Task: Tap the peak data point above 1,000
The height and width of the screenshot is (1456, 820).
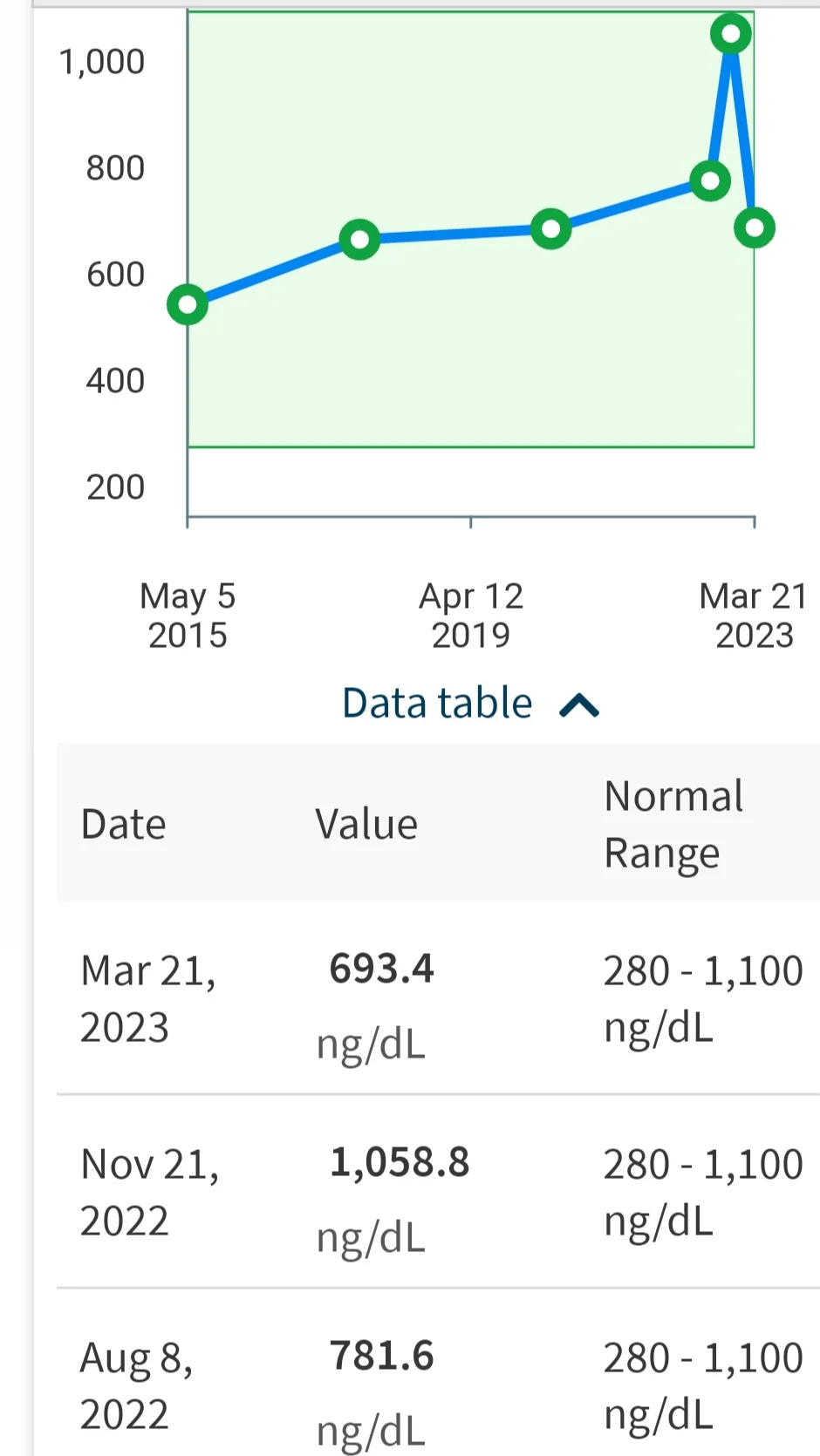Action: click(731, 34)
